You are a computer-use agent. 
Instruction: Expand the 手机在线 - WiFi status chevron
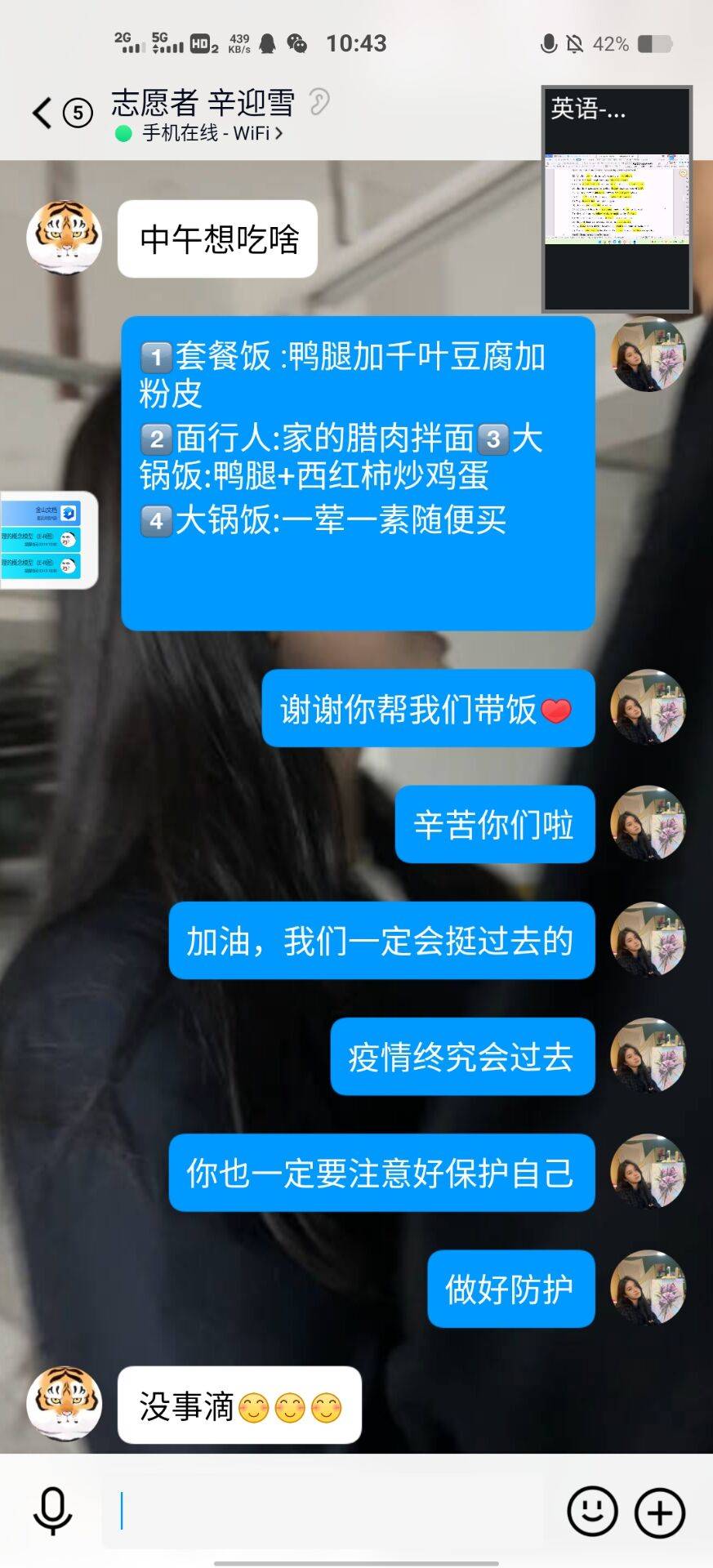(x=279, y=131)
